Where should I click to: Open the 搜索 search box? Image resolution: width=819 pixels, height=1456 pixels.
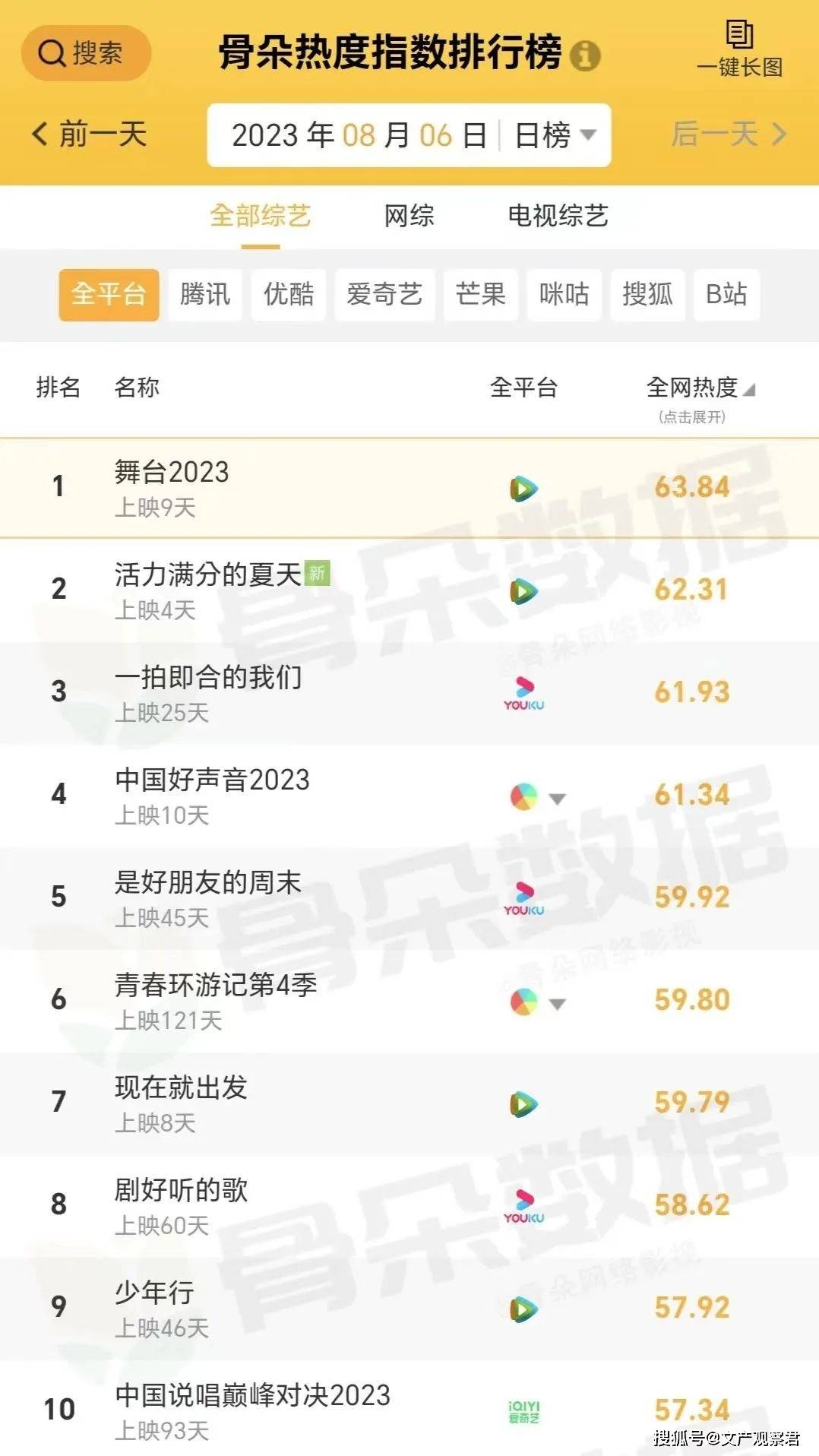[x=86, y=53]
